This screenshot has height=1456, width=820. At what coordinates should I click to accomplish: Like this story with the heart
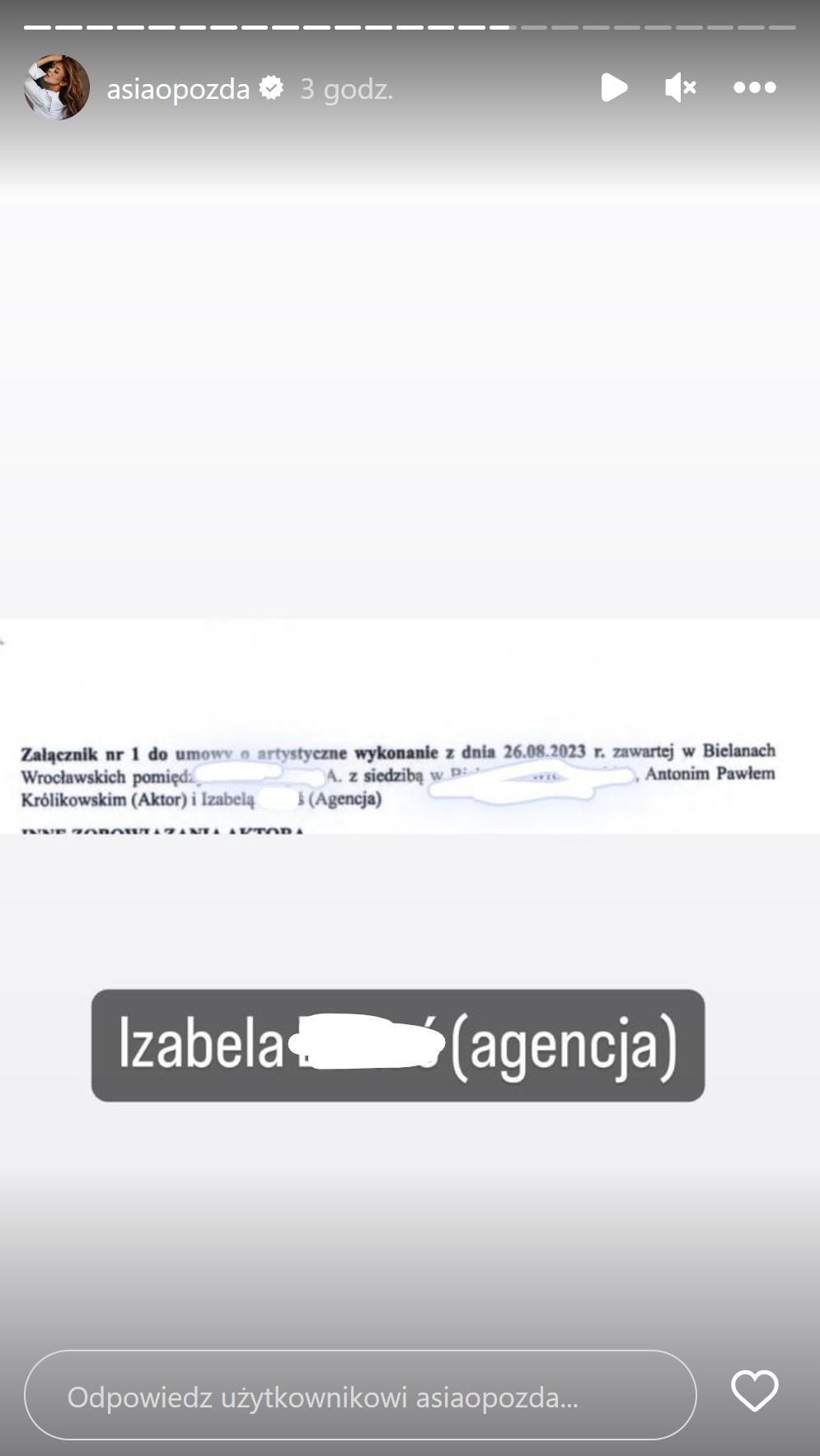point(754,1391)
